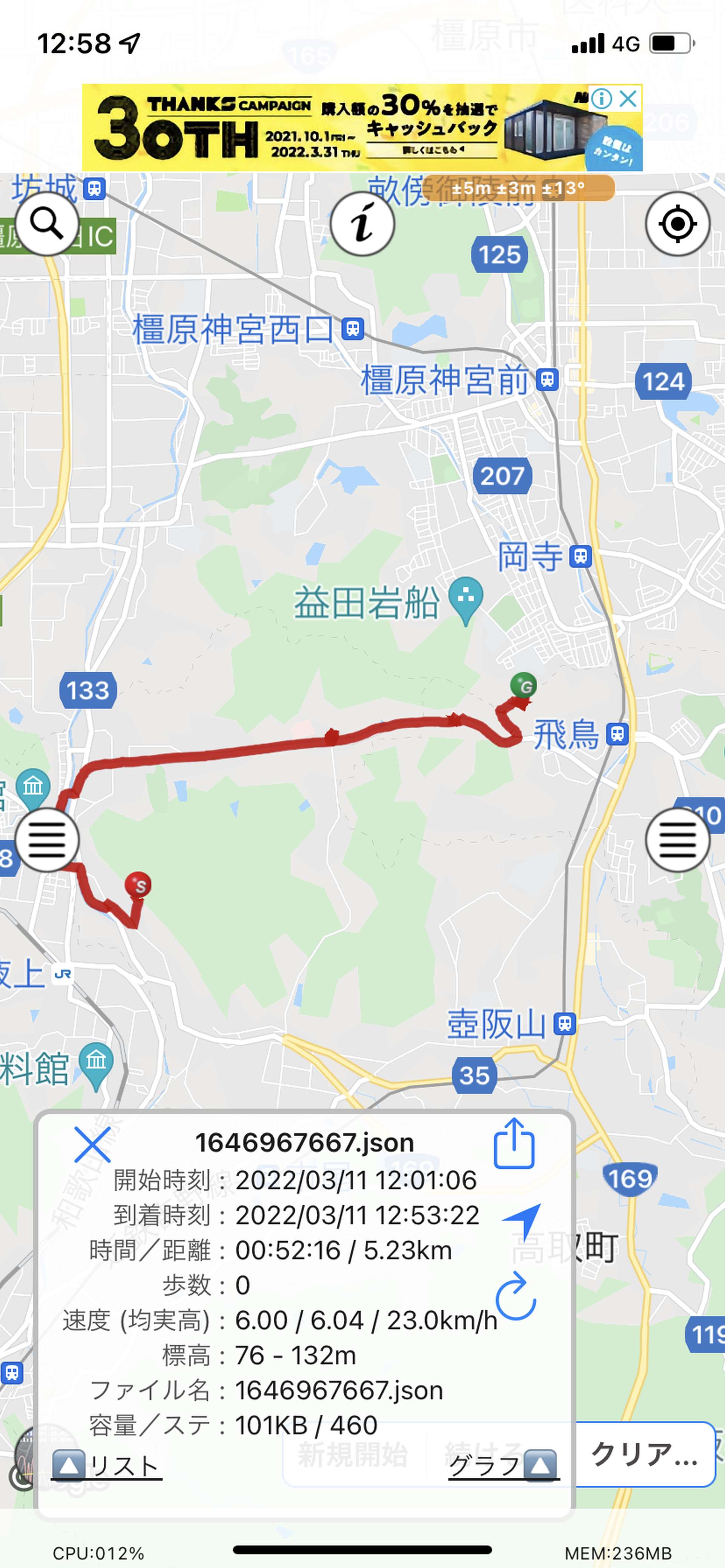
Task: Close the track details panel
Action: tap(92, 1144)
